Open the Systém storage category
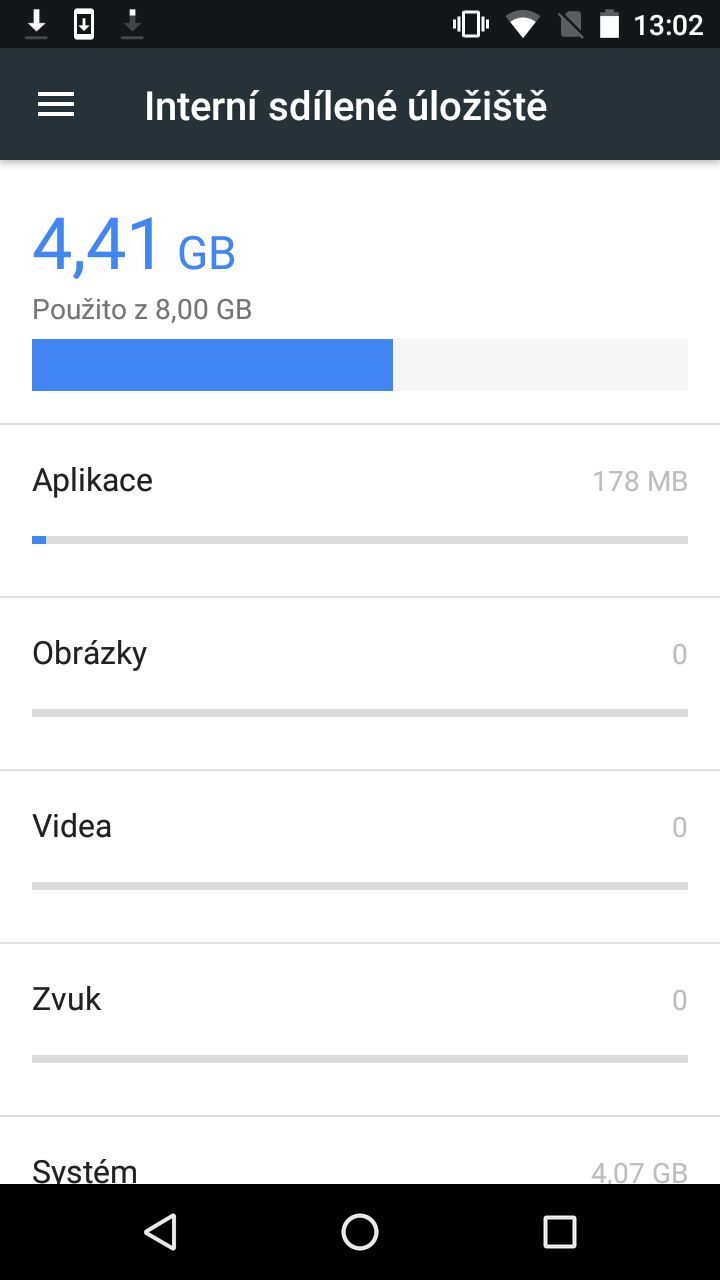 360,1170
